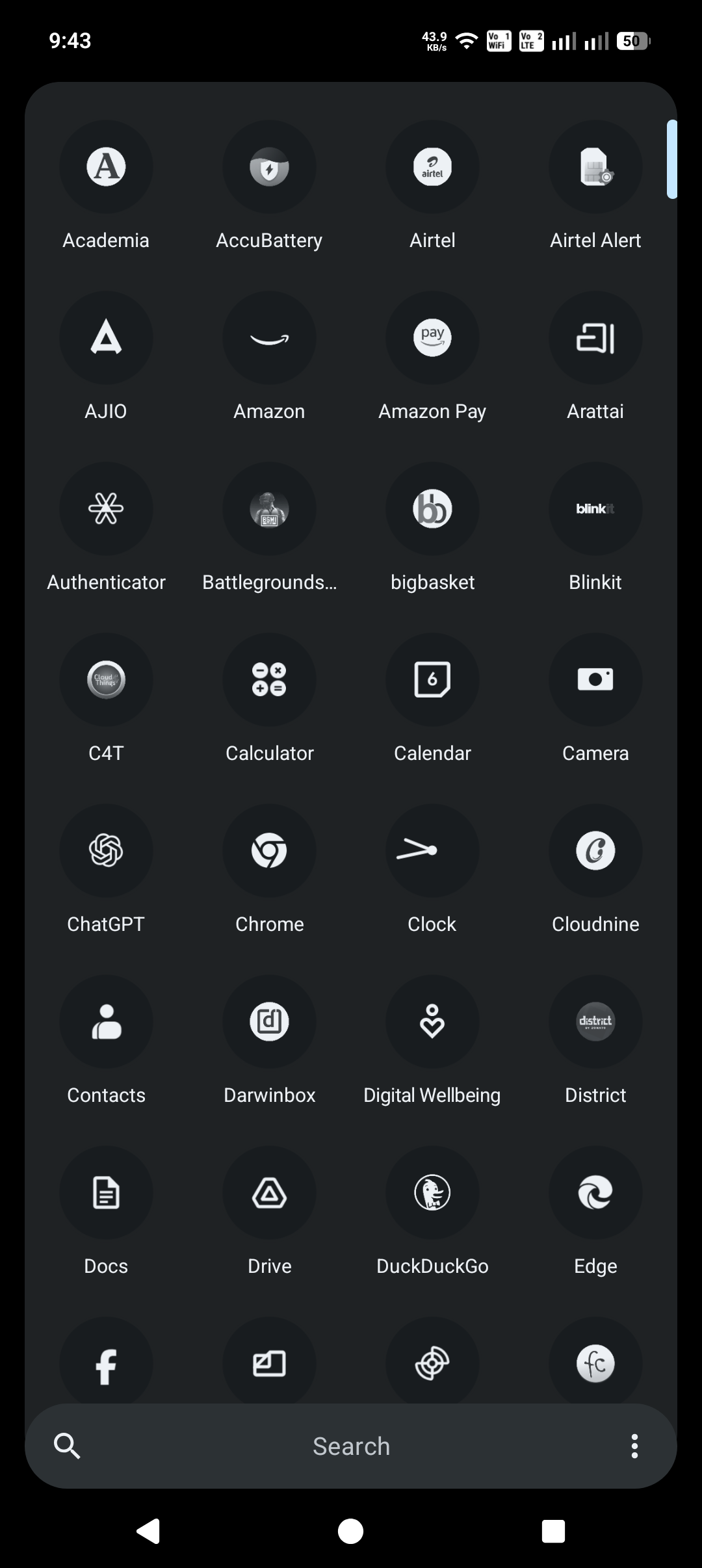Open Arattai messenger

[x=595, y=338]
